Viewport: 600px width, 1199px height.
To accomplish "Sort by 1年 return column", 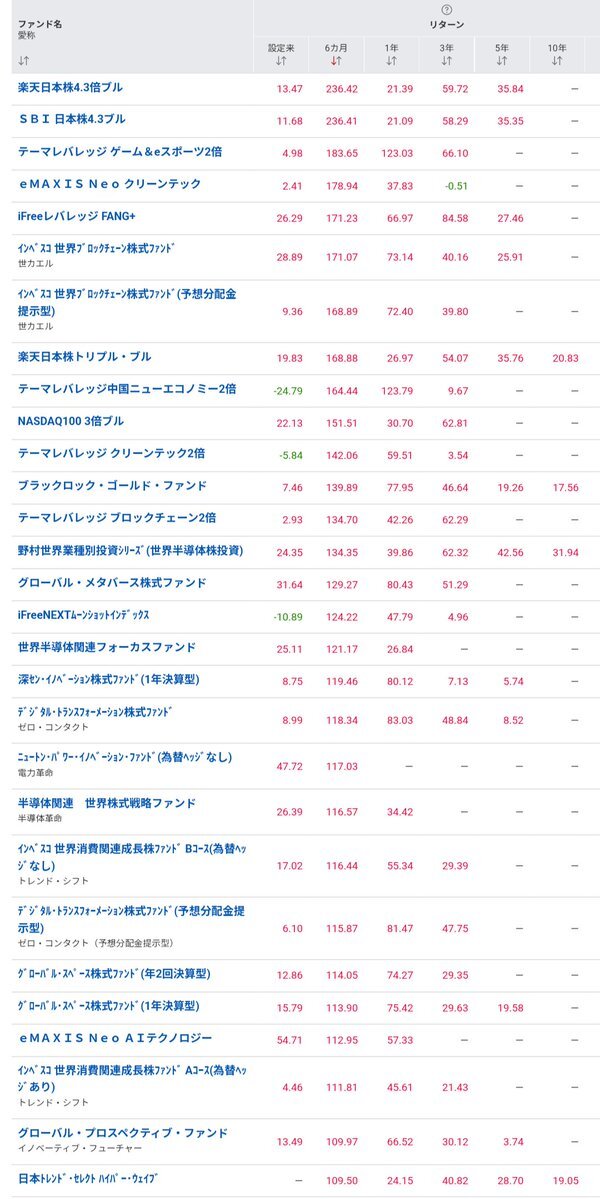I will pos(391,61).
